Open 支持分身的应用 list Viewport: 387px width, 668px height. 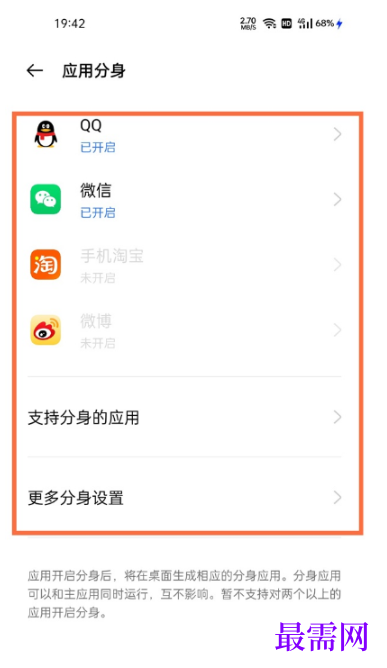tap(185, 418)
